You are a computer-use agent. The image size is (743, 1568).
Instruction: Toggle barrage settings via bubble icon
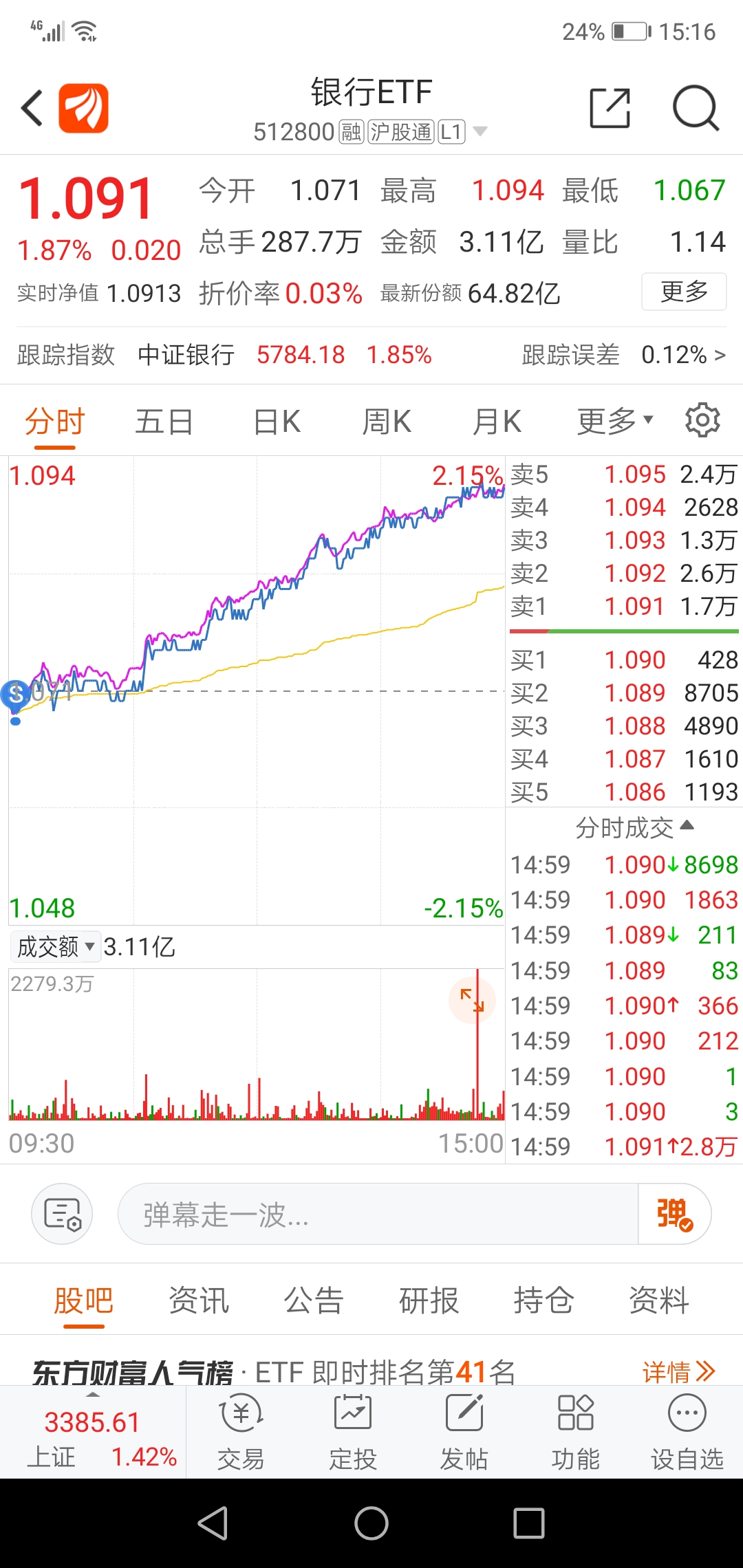(61, 1214)
